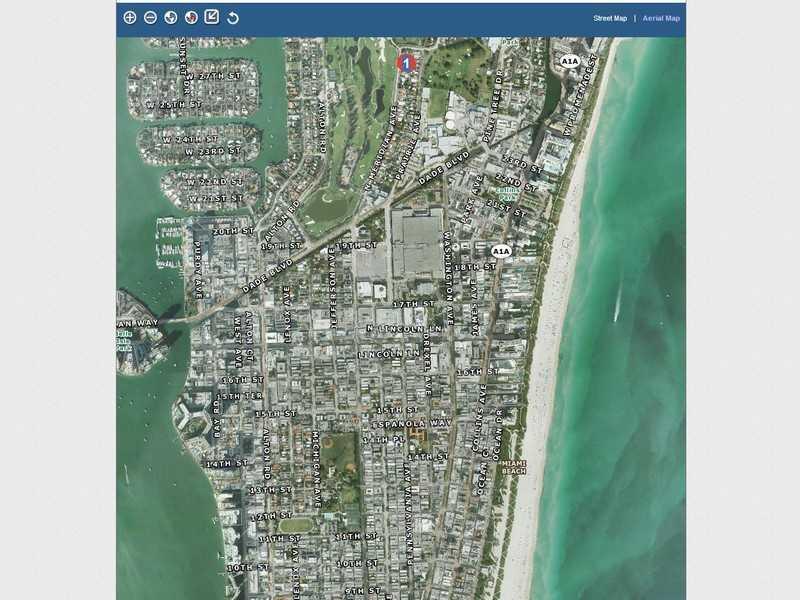Reset the map with circular arrow icon

click(233, 17)
